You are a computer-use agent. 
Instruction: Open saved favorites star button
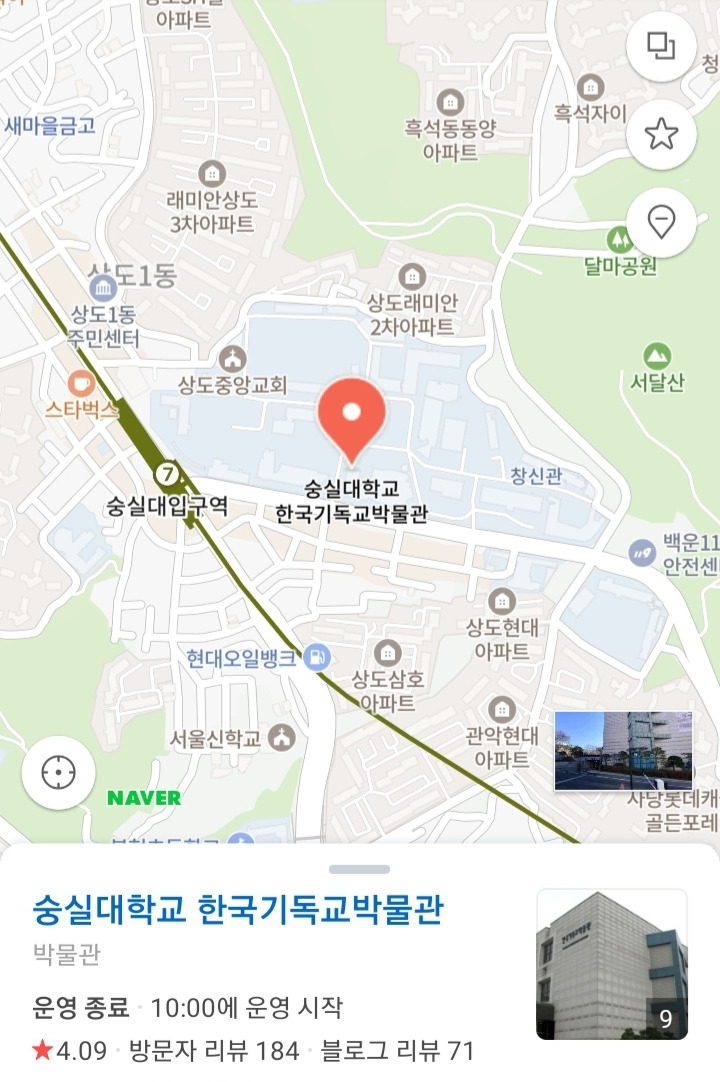[661, 133]
